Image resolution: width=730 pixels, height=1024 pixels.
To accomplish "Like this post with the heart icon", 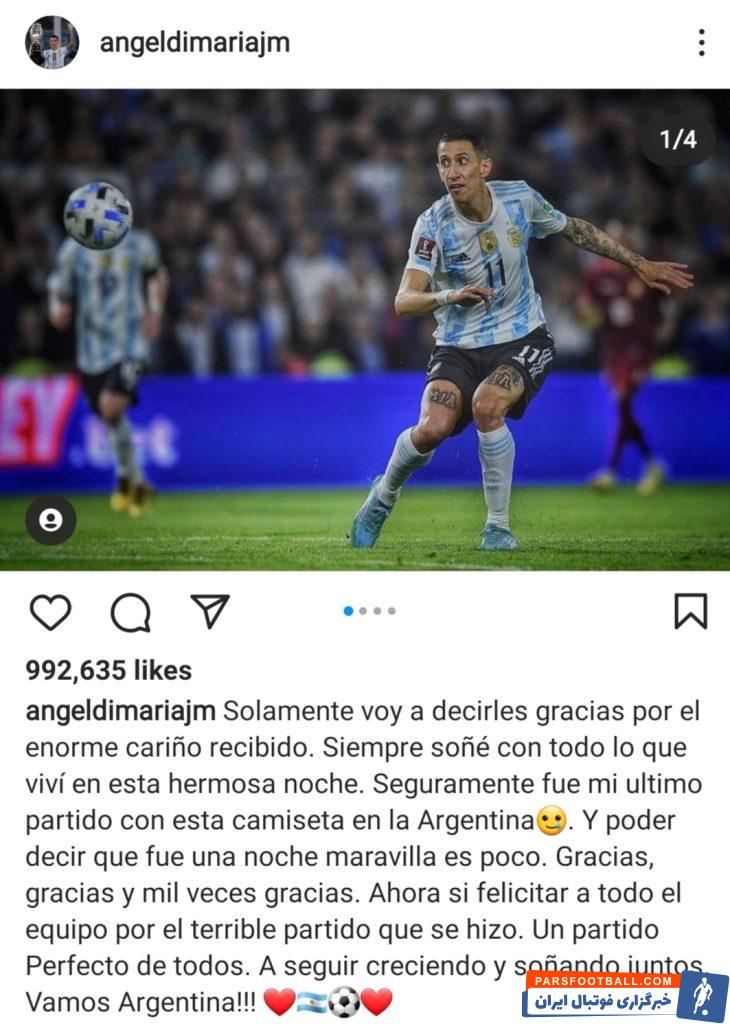I will tap(50, 612).
